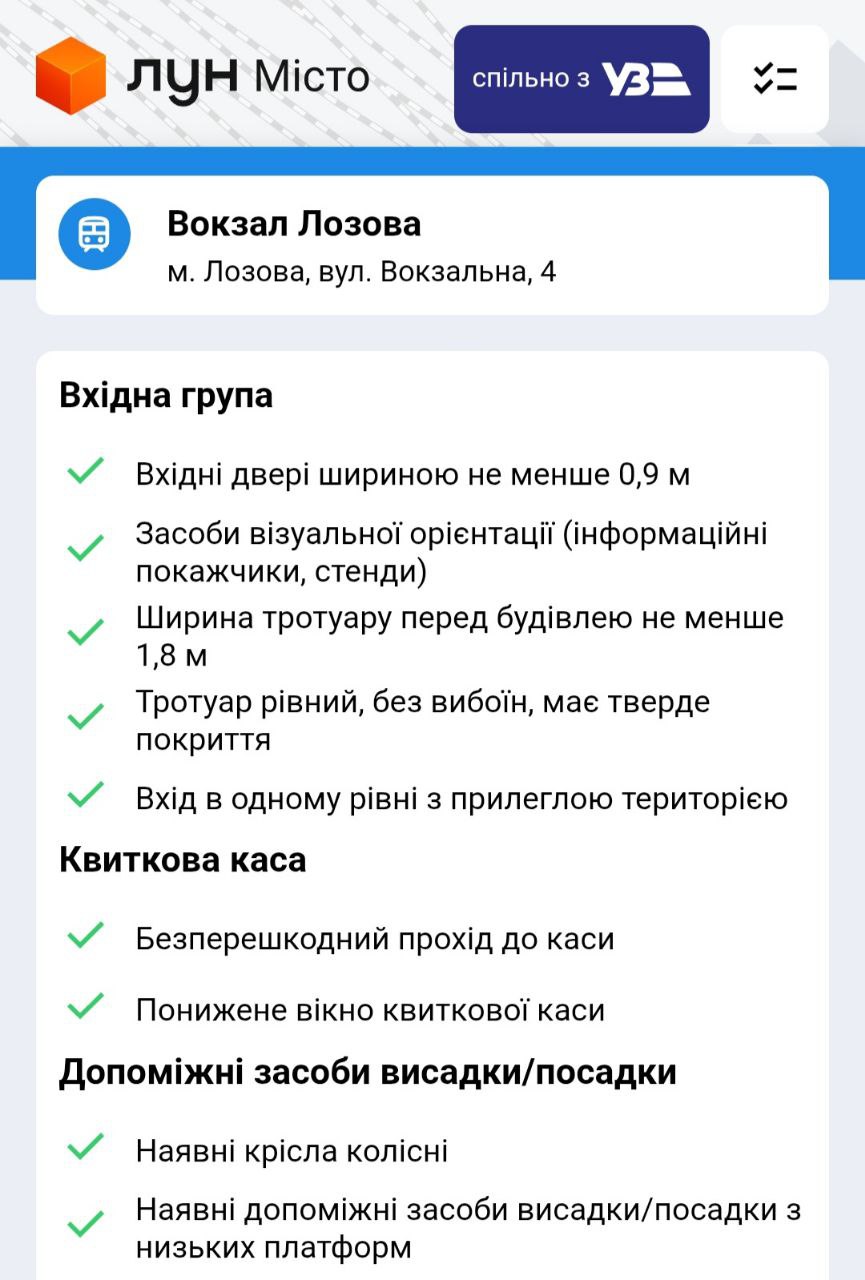Open the Вокзал Лозова station card
Image resolution: width=865 pixels, height=1280 pixels.
(432, 245)
